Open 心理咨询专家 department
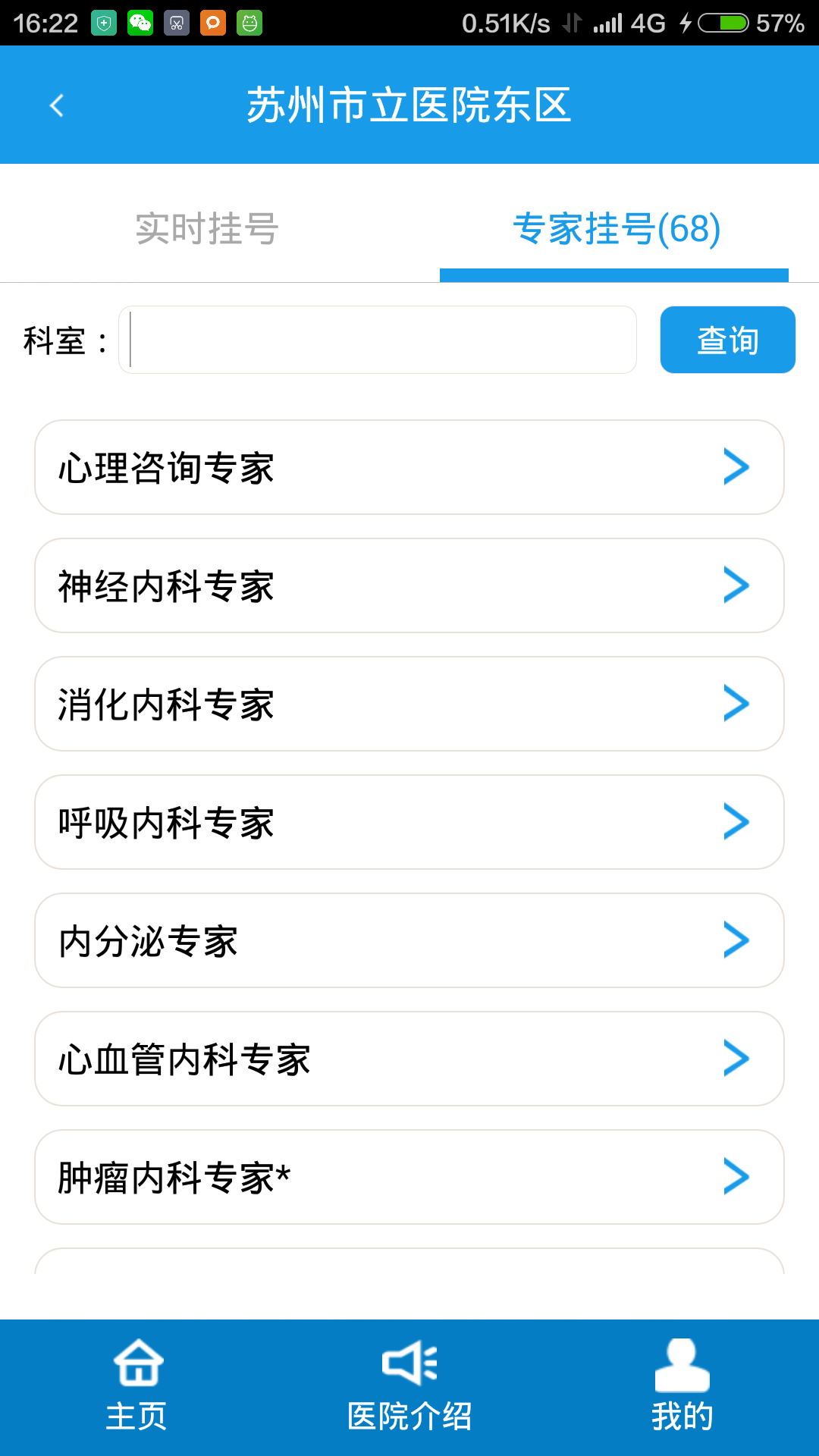Image resolution: width=819 pixels, height=1456 pixels. coord(409,467)
